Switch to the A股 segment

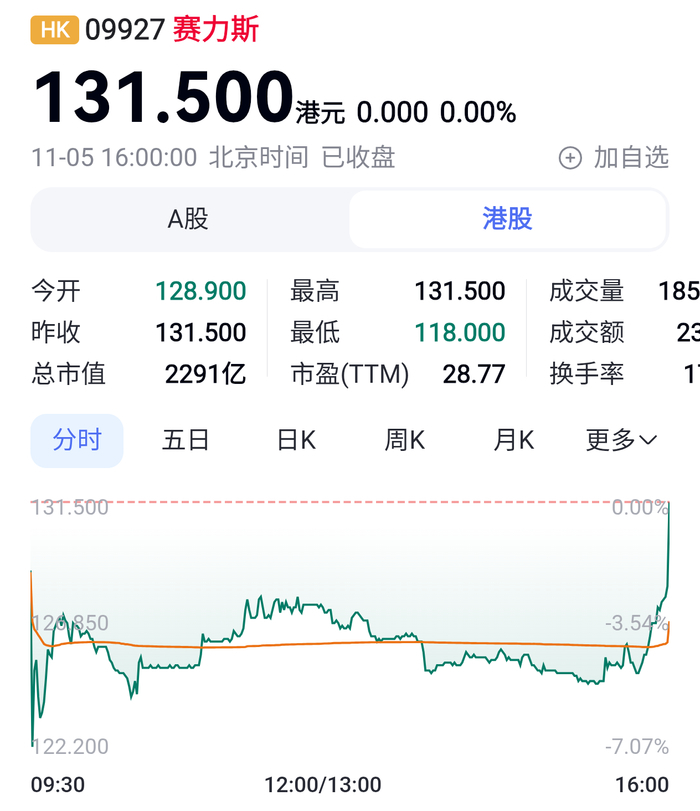click(189, 219)
